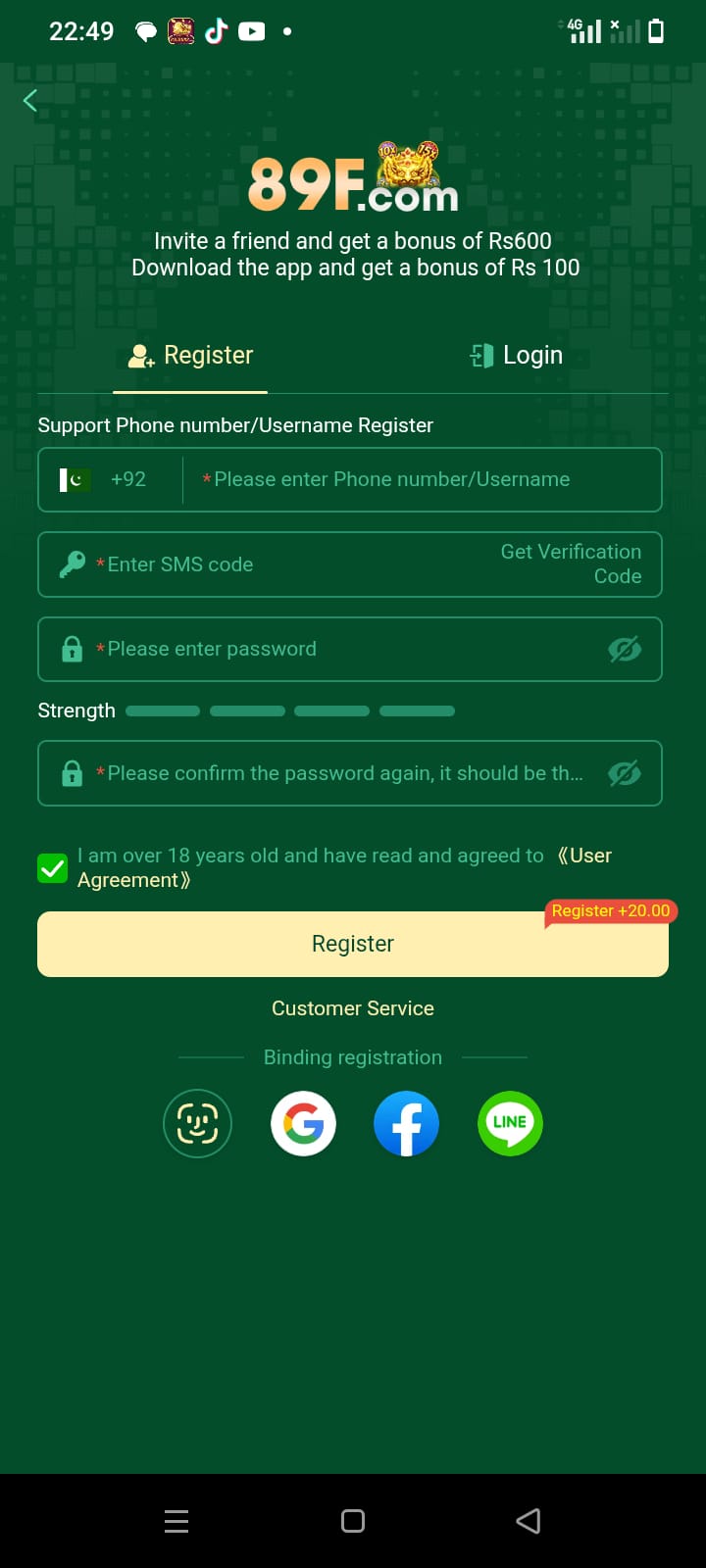Open the User Agreement link

point(586,856)
